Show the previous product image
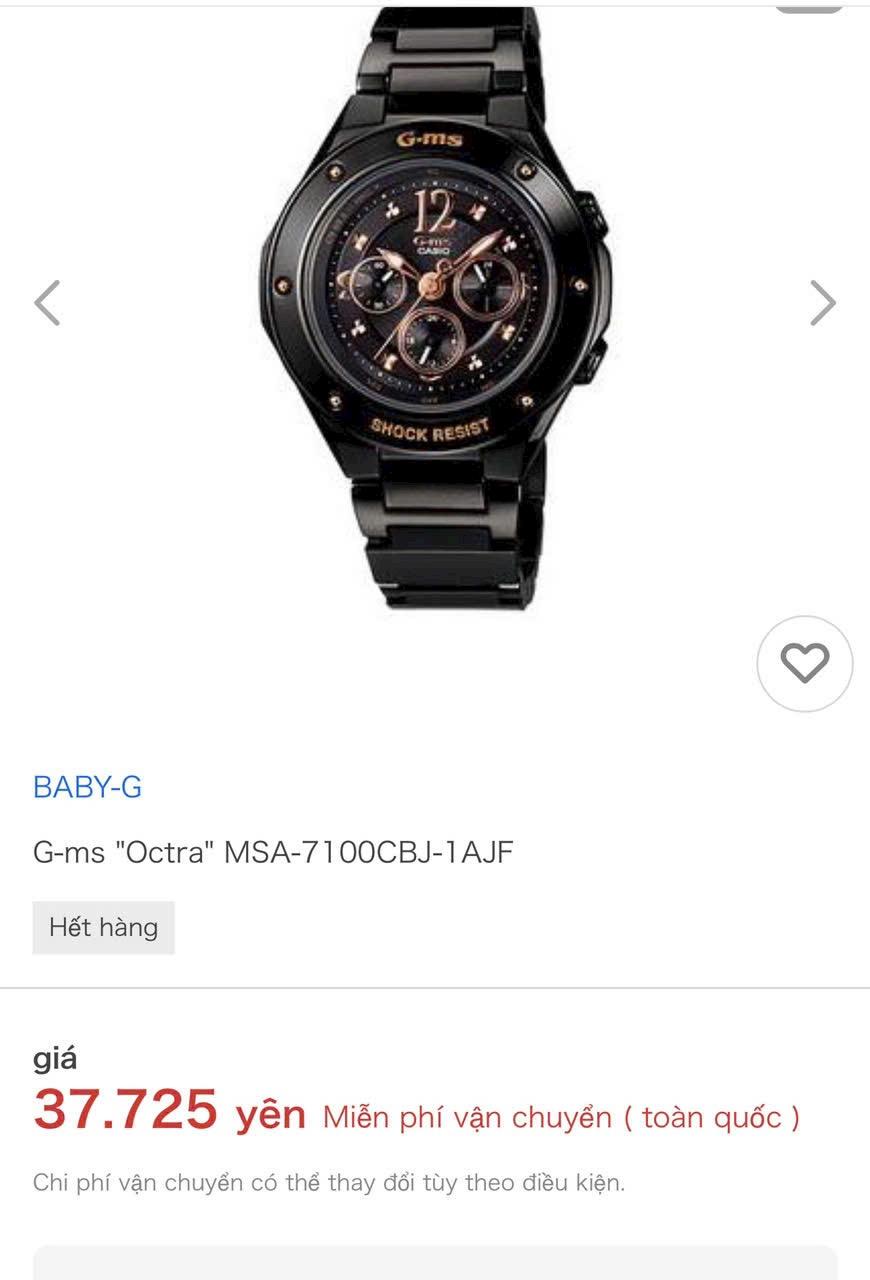 [x=47, y=303]
